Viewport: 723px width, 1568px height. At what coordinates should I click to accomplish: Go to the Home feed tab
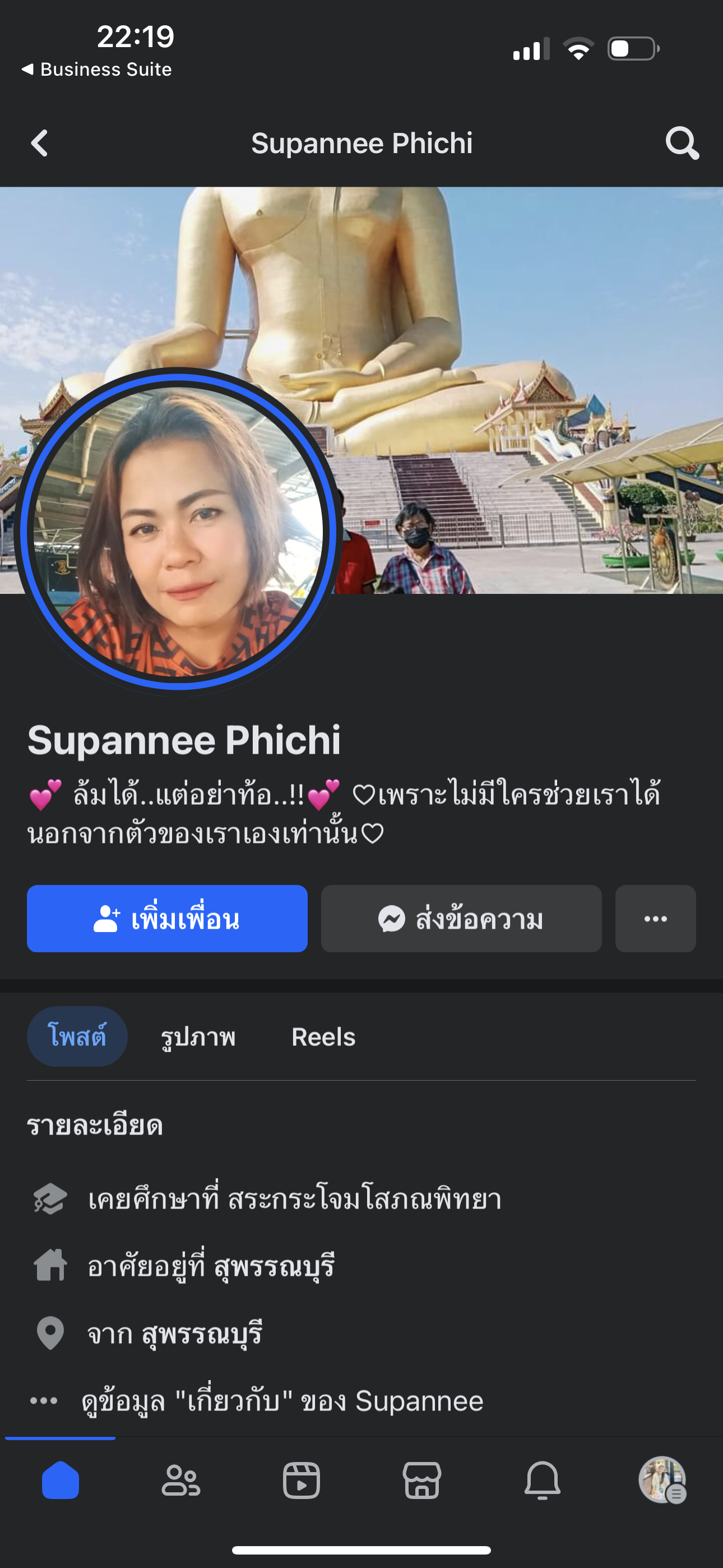[x=61, y=1480]
